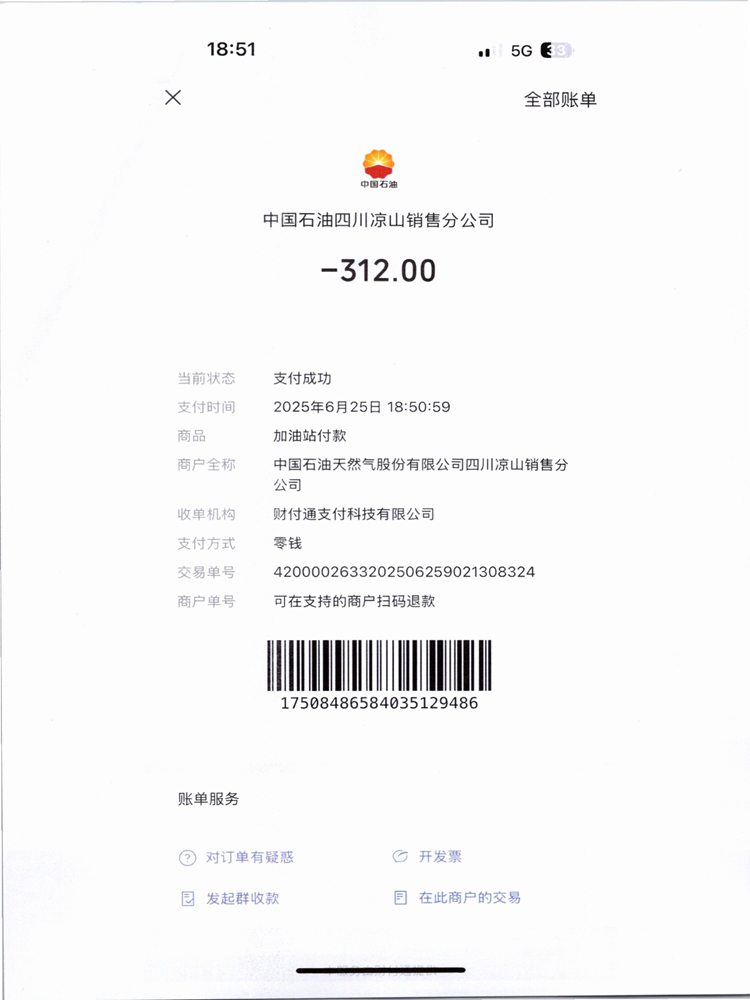
Task: View 在此商户的交易 (transactions with this merchant)
Action: pyautogui.click(x=458, y=898)
